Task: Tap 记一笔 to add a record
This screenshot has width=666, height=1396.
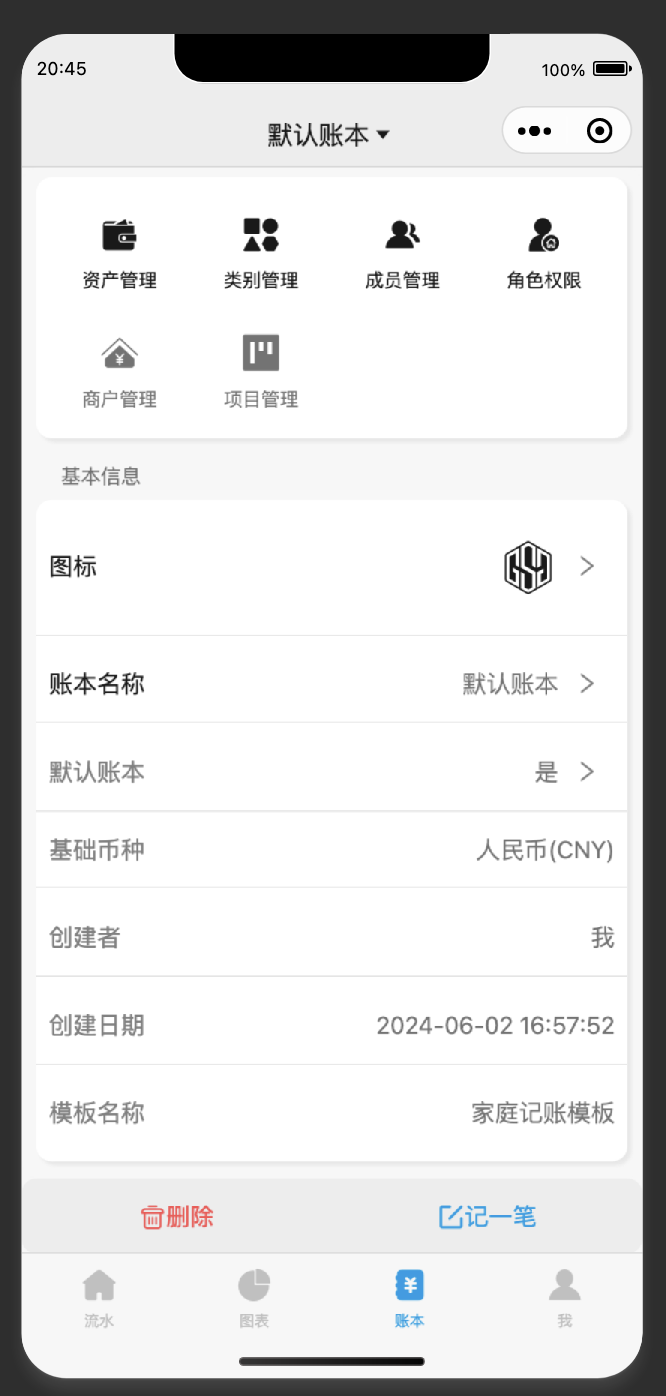Action: [487, 1217]
